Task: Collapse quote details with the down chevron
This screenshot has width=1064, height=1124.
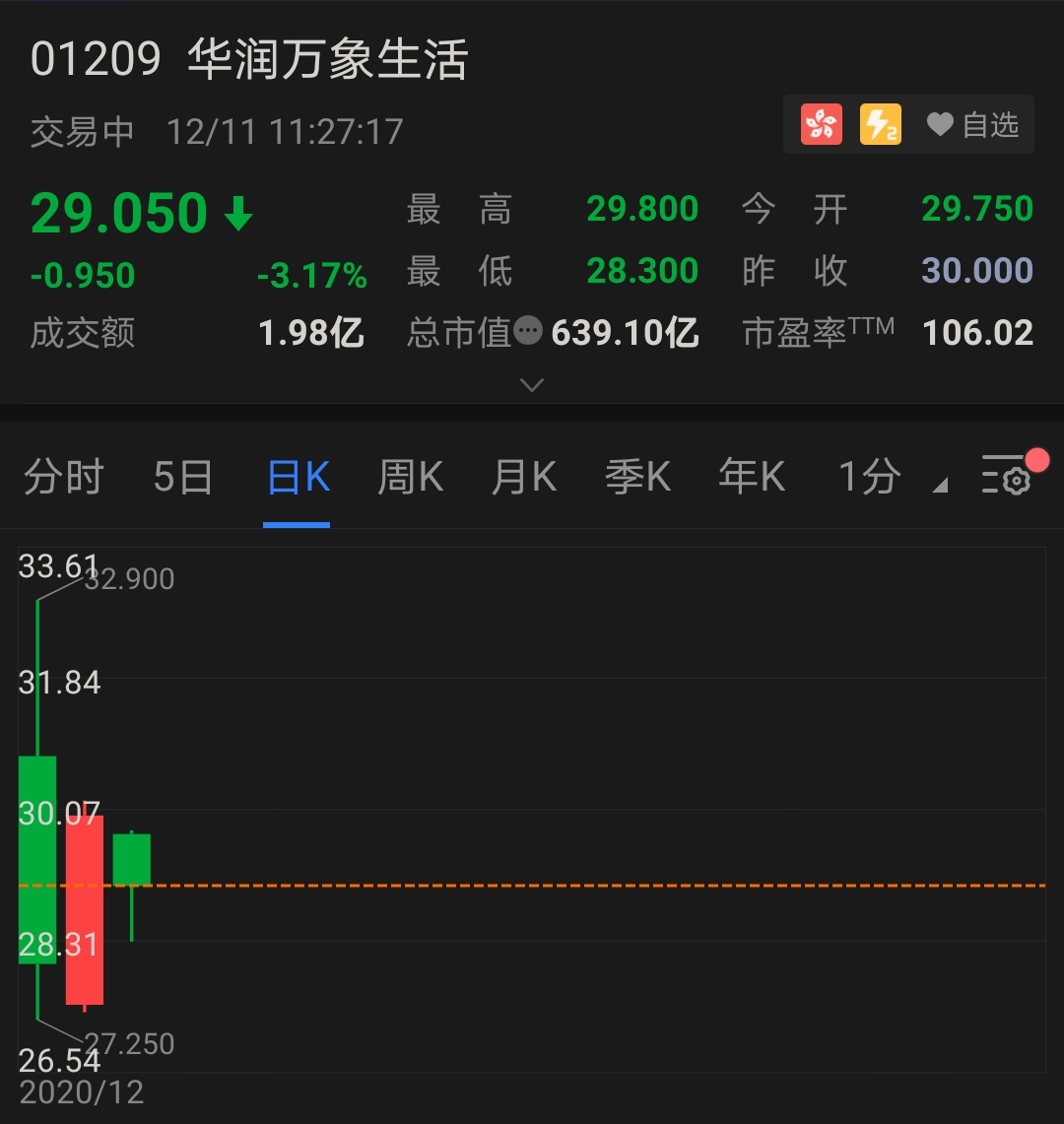Action: [x=532, y=384]
